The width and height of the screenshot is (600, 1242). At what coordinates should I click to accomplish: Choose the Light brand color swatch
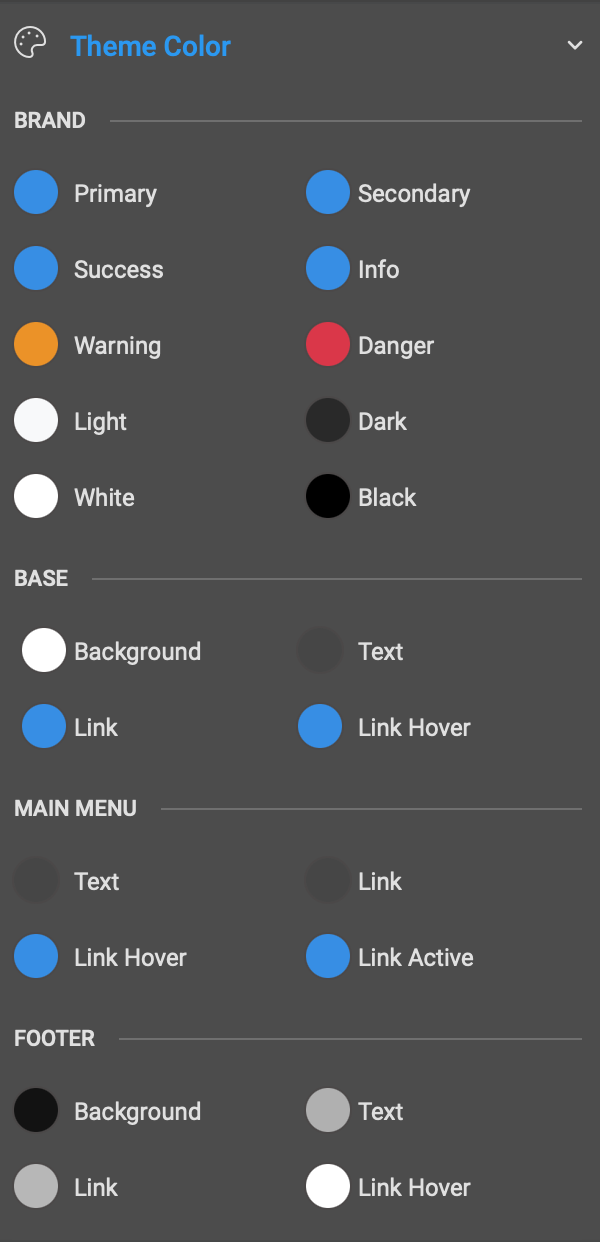pos(36,421)
